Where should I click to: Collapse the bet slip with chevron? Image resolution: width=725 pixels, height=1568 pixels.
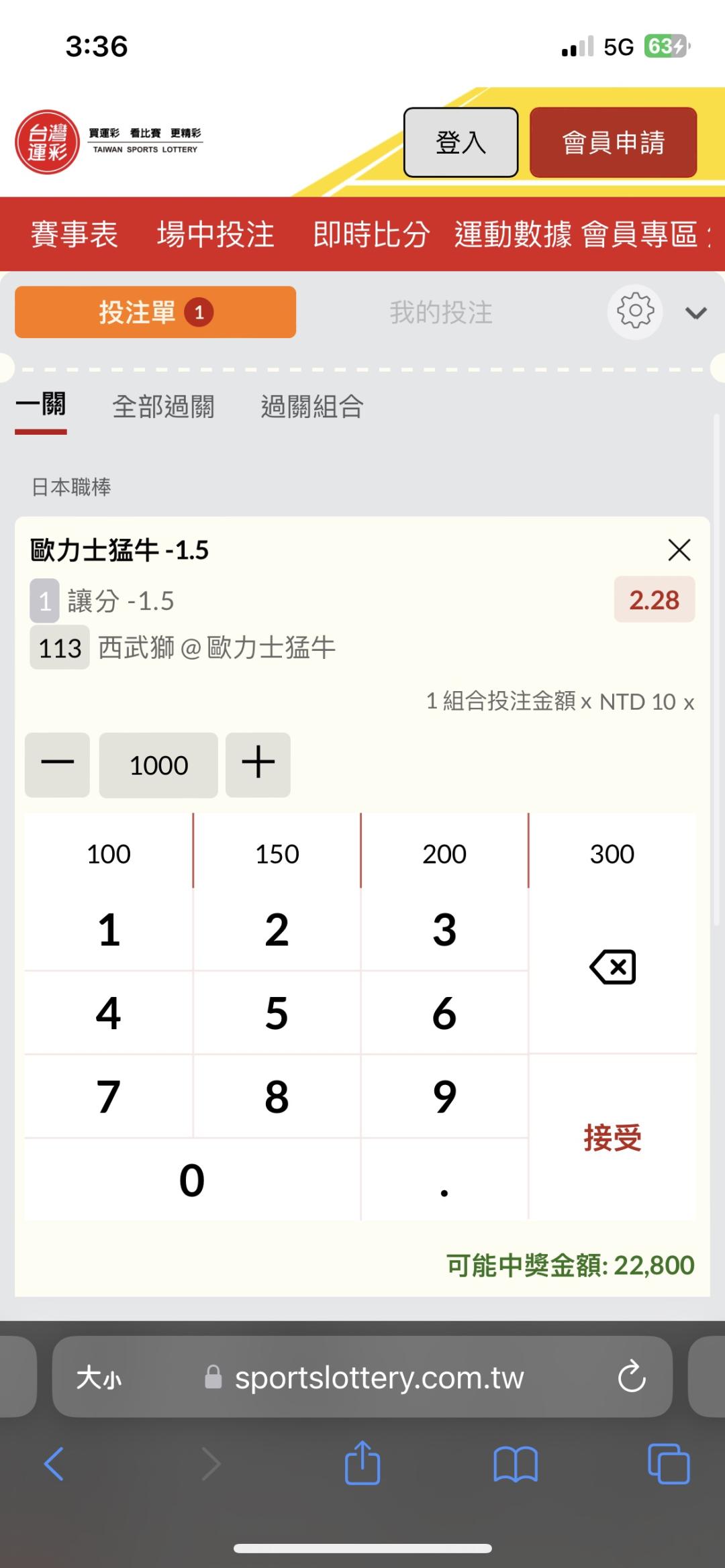click(x=695, y=313)
